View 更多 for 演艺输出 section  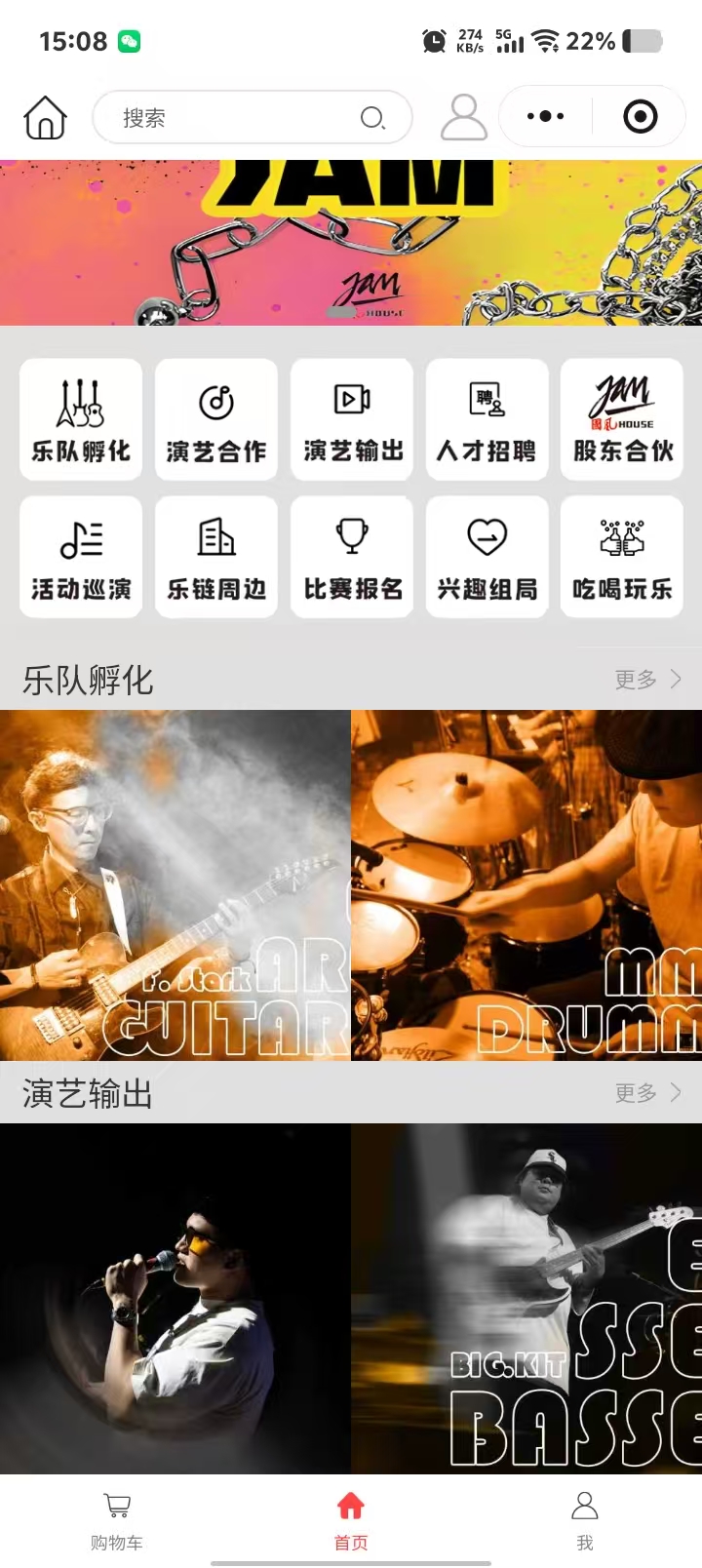(647, 1093)
